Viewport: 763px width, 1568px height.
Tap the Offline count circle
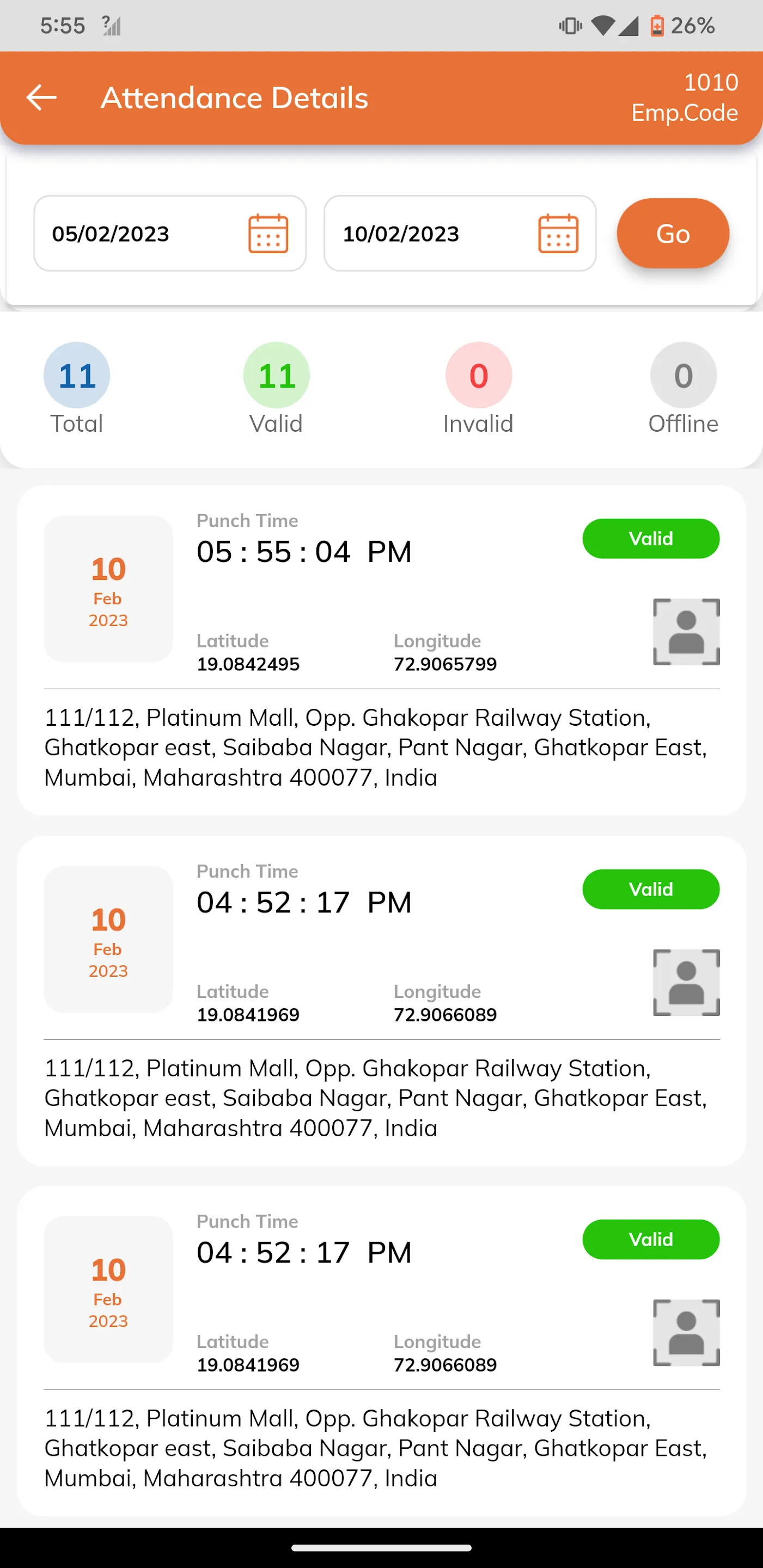(x=683, y=375)
